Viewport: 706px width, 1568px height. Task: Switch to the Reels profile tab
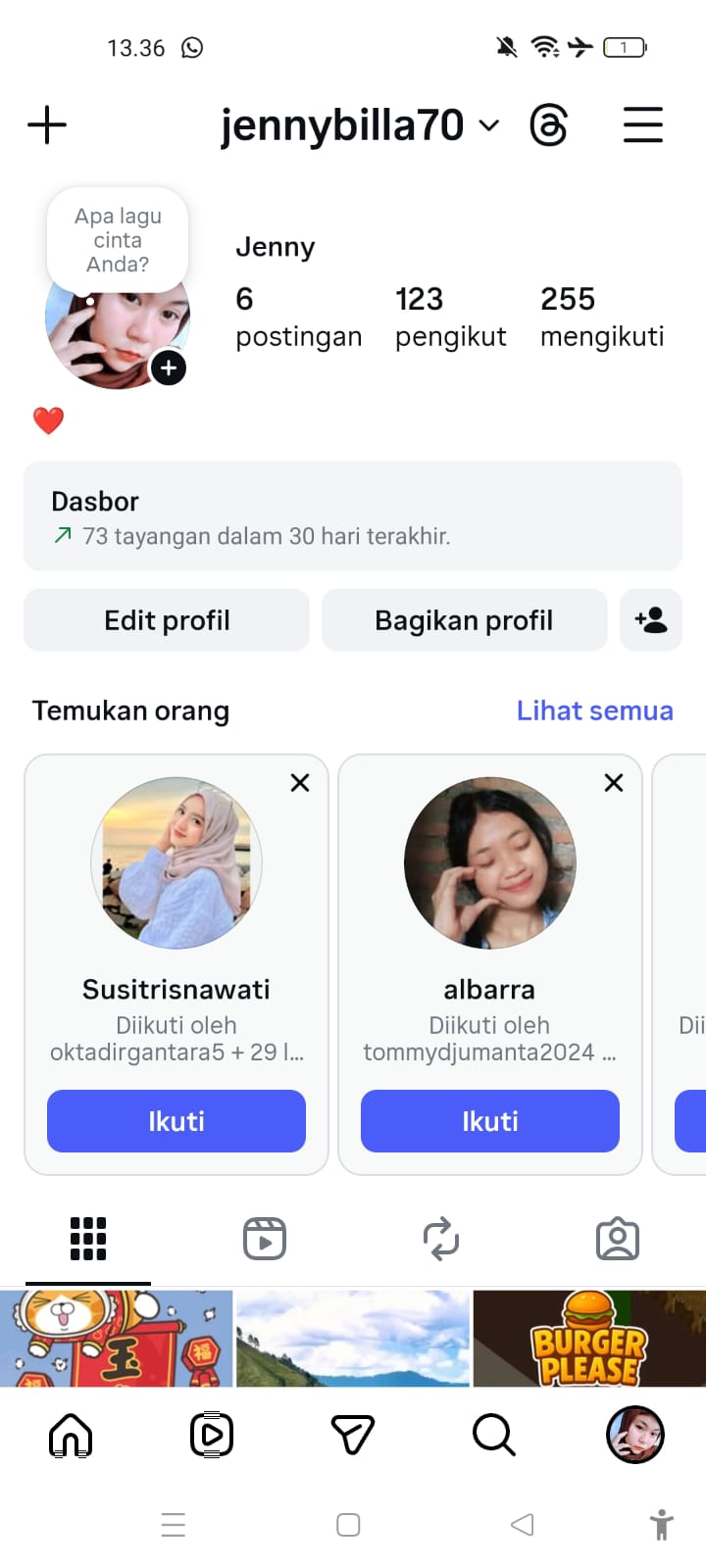[265, 1239]
